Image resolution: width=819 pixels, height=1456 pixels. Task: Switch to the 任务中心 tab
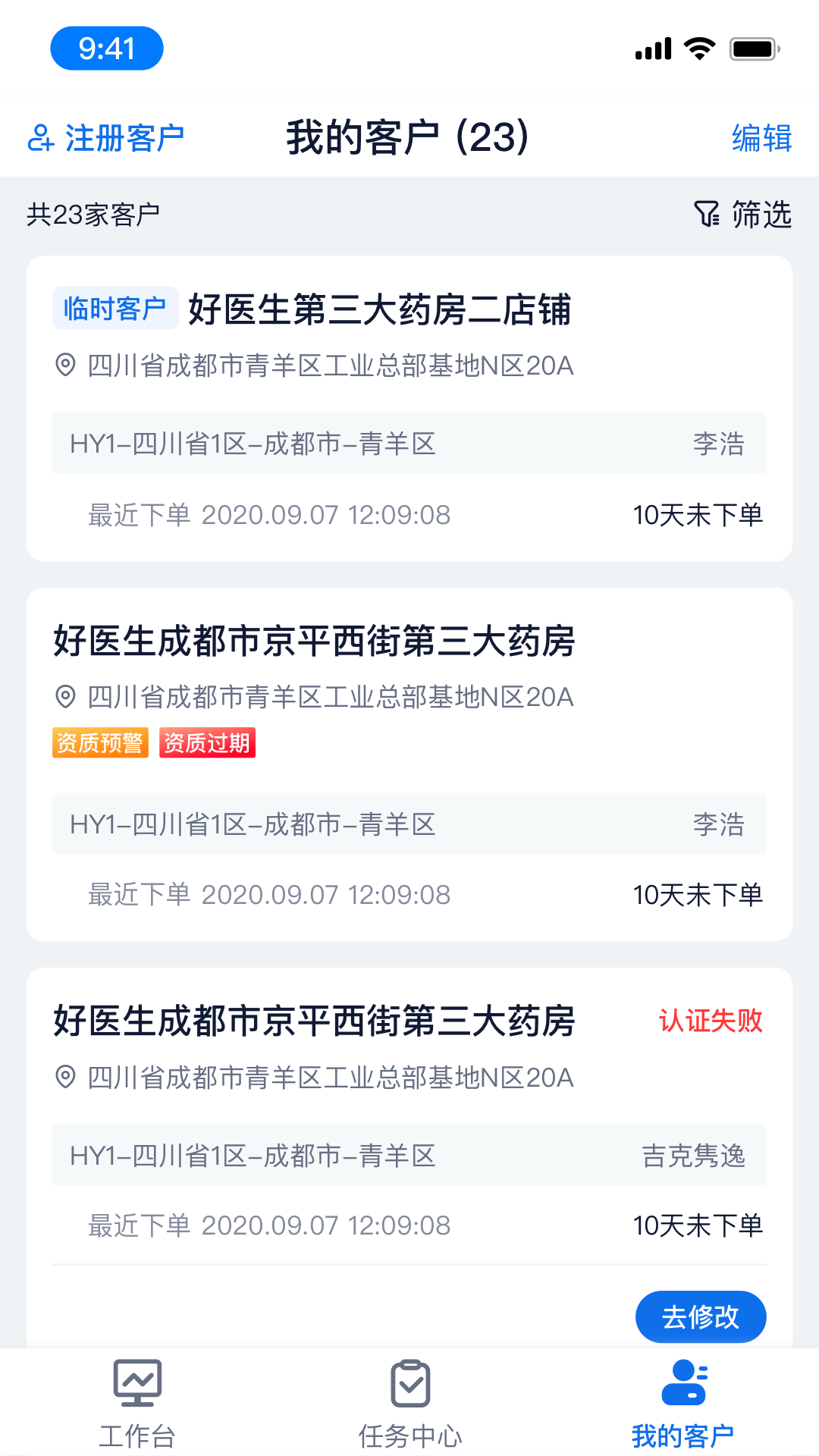[410, 1404]
